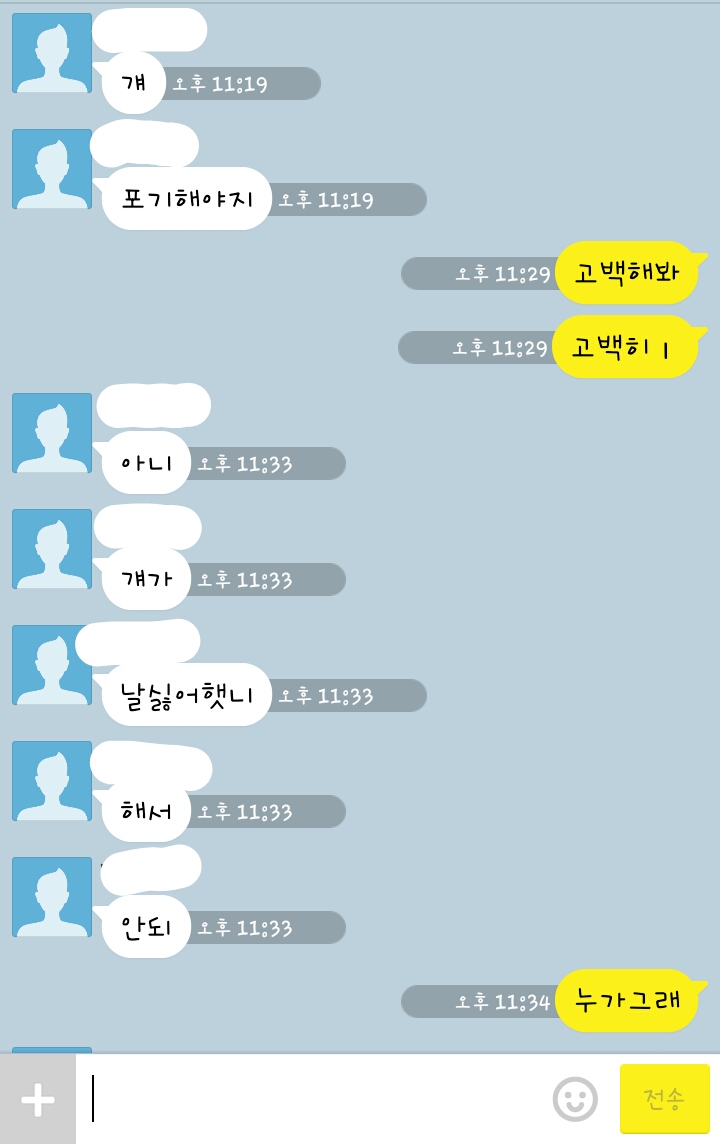
Task: Click the profile avatar next to '포기해야지'
Action: [x=51, y=168]
